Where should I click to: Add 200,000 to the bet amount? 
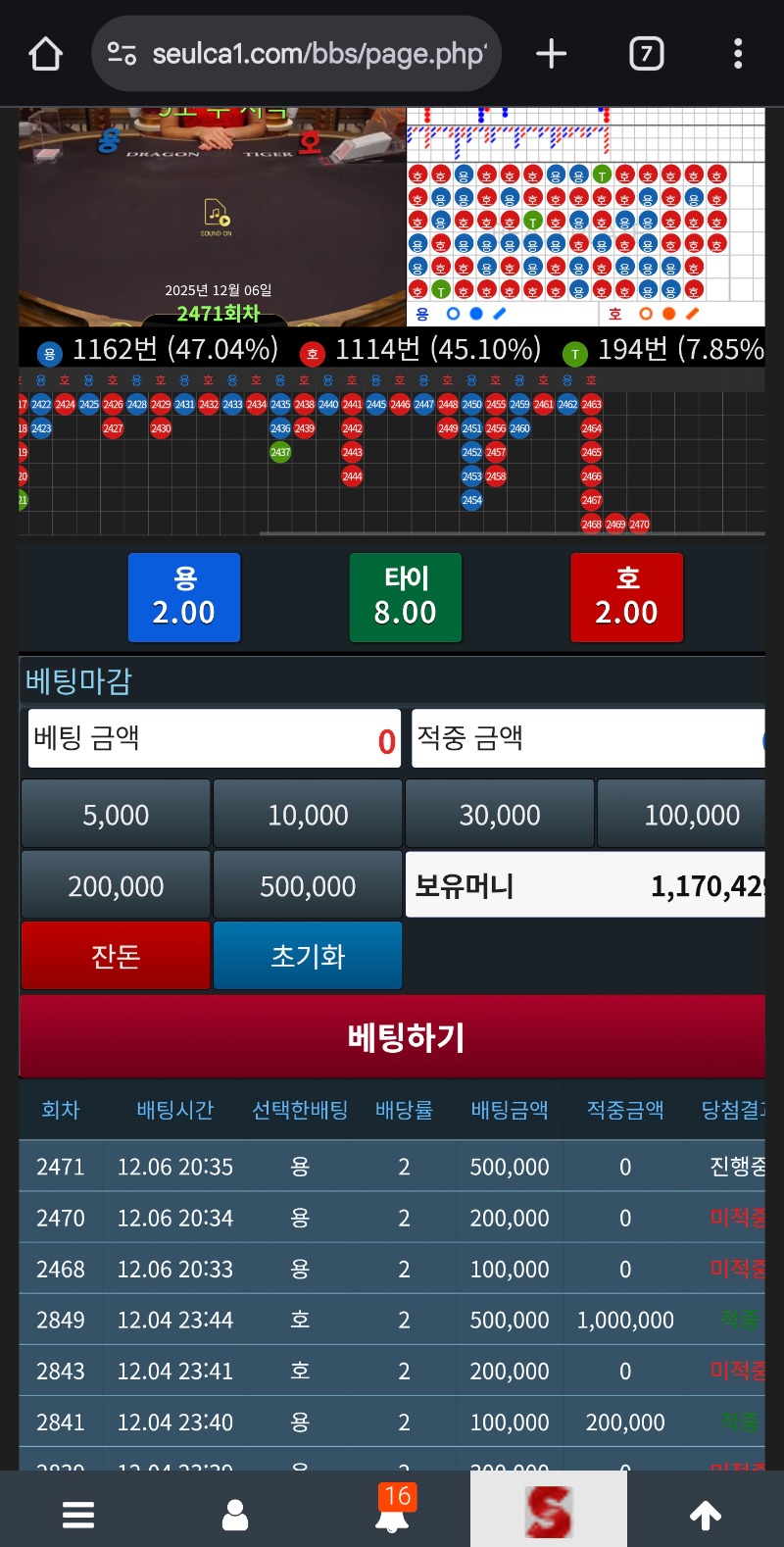coord(116,886)
